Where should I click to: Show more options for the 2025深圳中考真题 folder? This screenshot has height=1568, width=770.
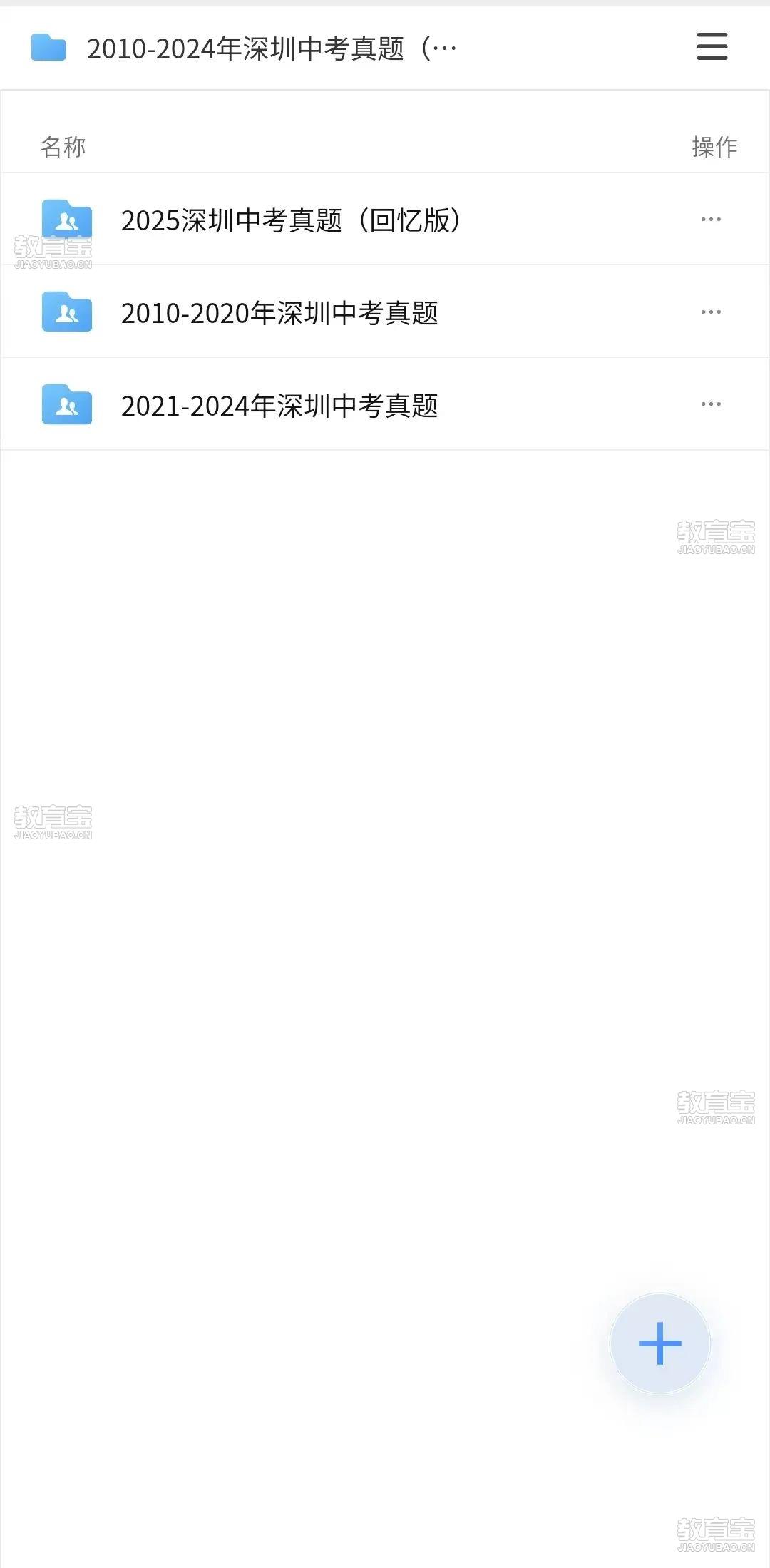pyautogui.click(x=711, y=220)
